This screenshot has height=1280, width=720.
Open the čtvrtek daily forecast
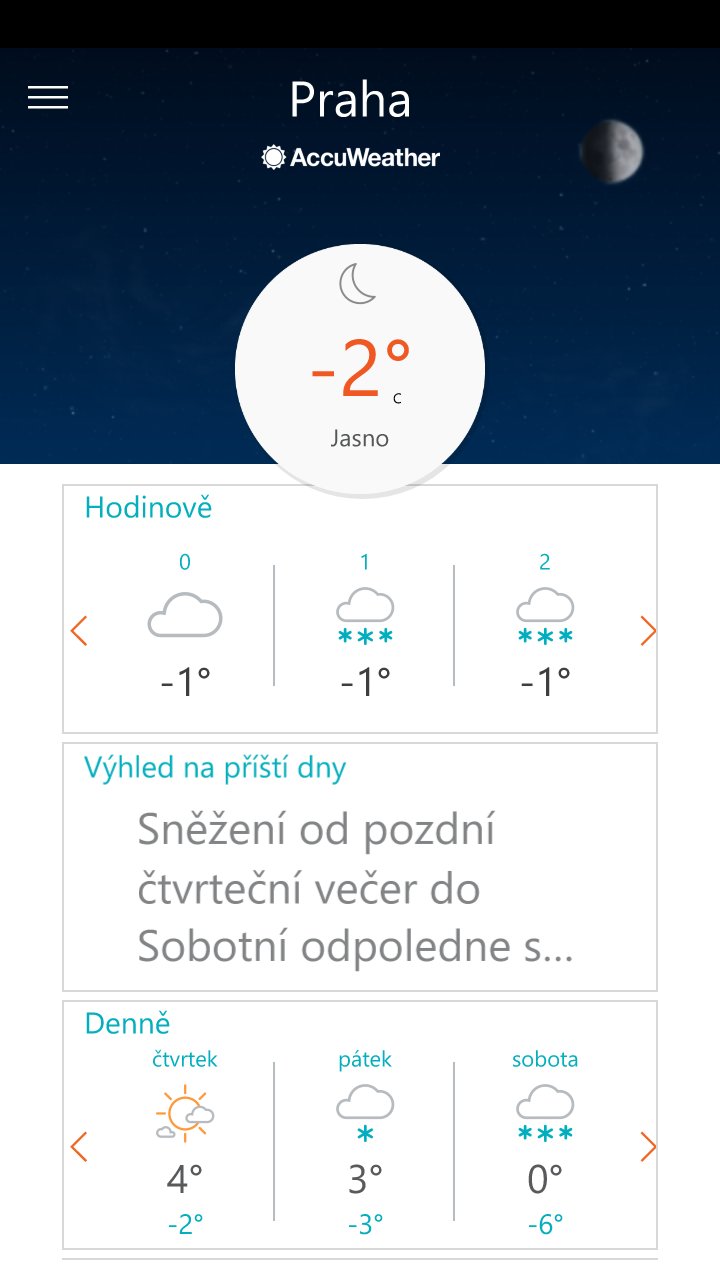pyautogui.click(x=185, y=1142)
